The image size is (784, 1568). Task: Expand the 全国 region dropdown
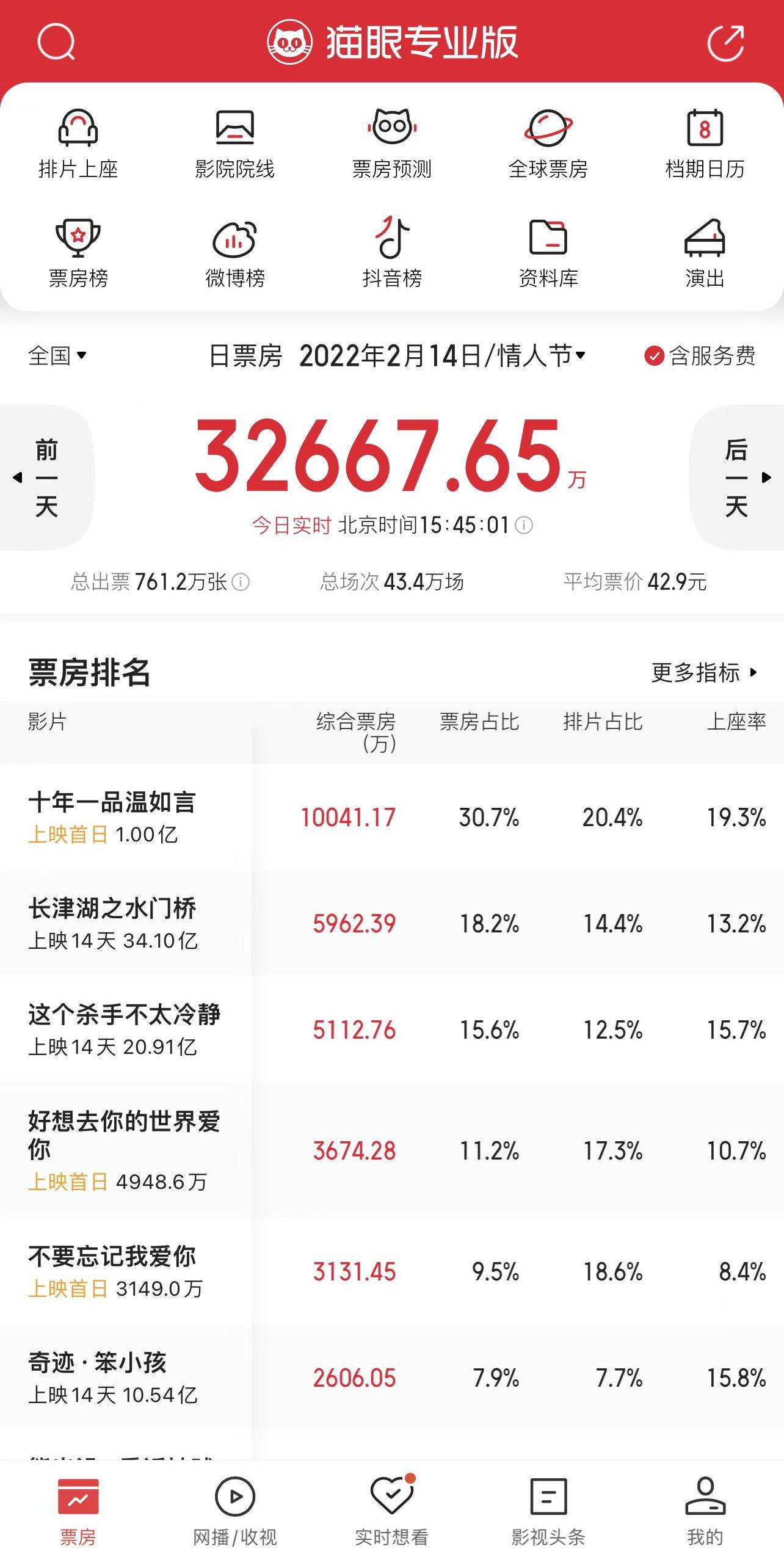[x=57, y=355]
